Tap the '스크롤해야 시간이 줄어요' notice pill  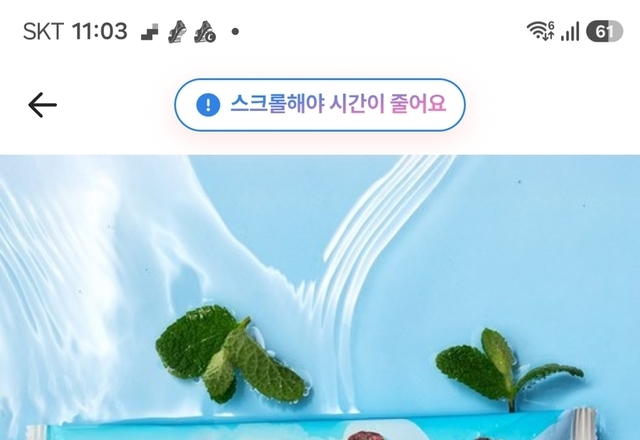pyautogui.click(x=320, y=105)
